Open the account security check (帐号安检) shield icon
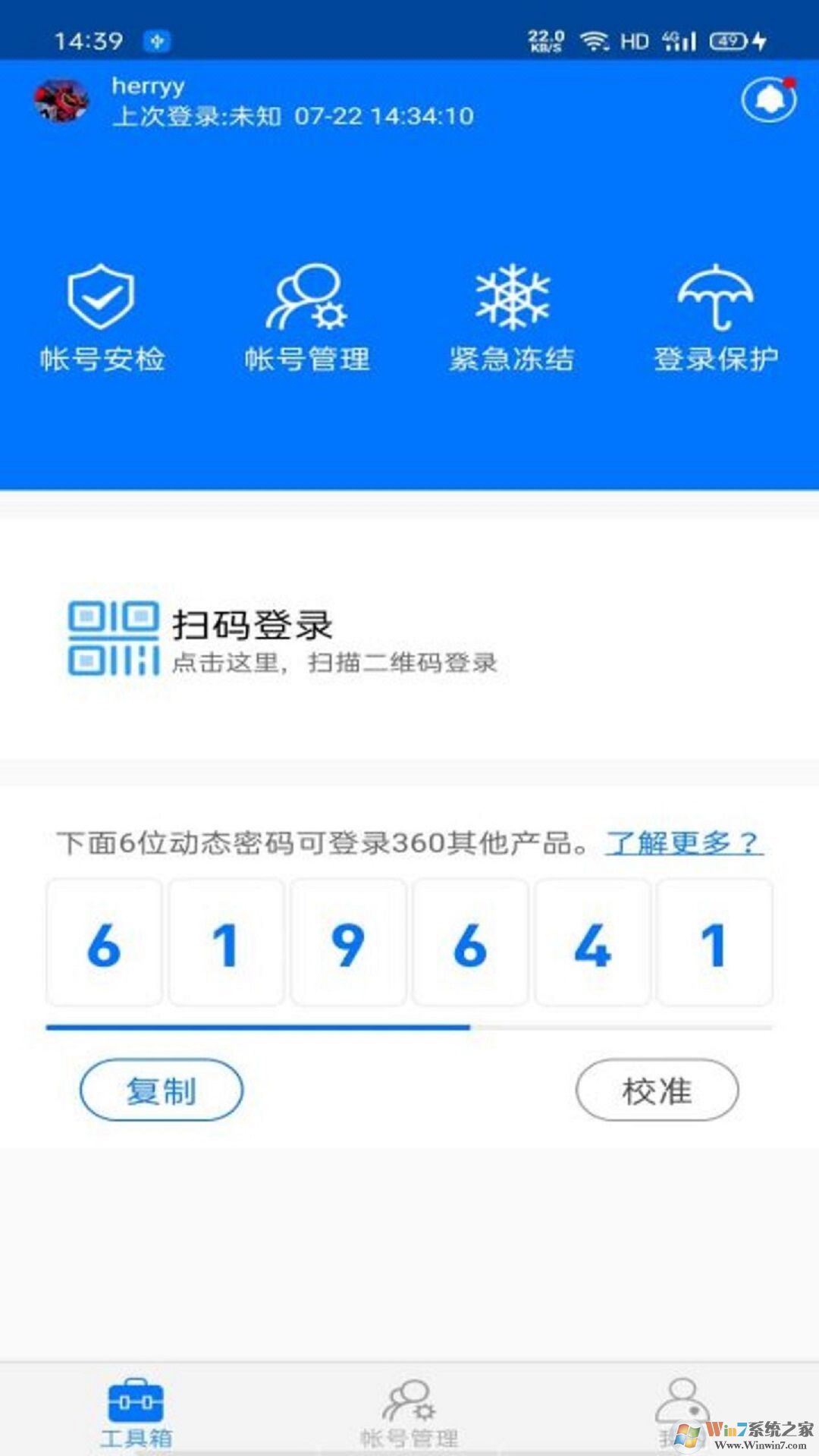819x1456 pixels. 102,300
